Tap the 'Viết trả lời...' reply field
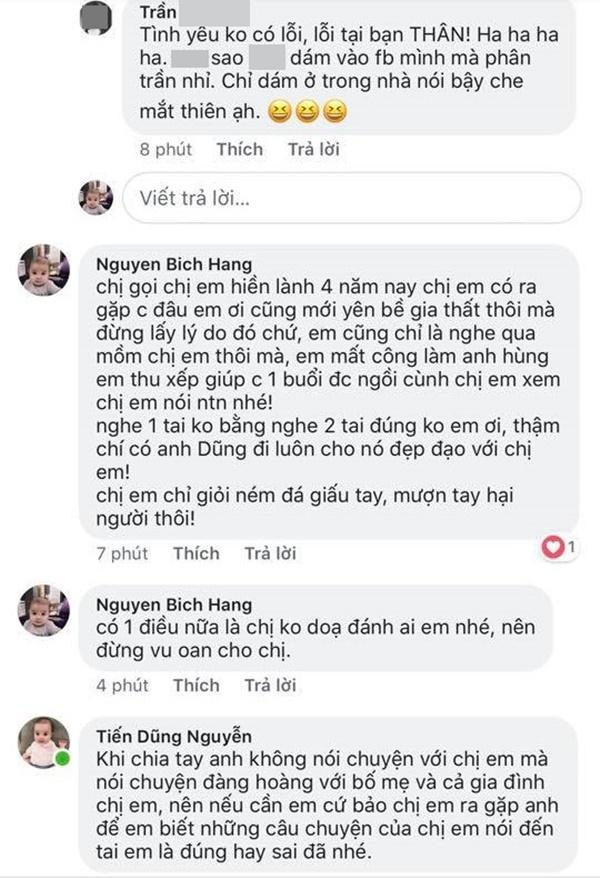This screenshot has width=600, height=878. coord(350,197)
